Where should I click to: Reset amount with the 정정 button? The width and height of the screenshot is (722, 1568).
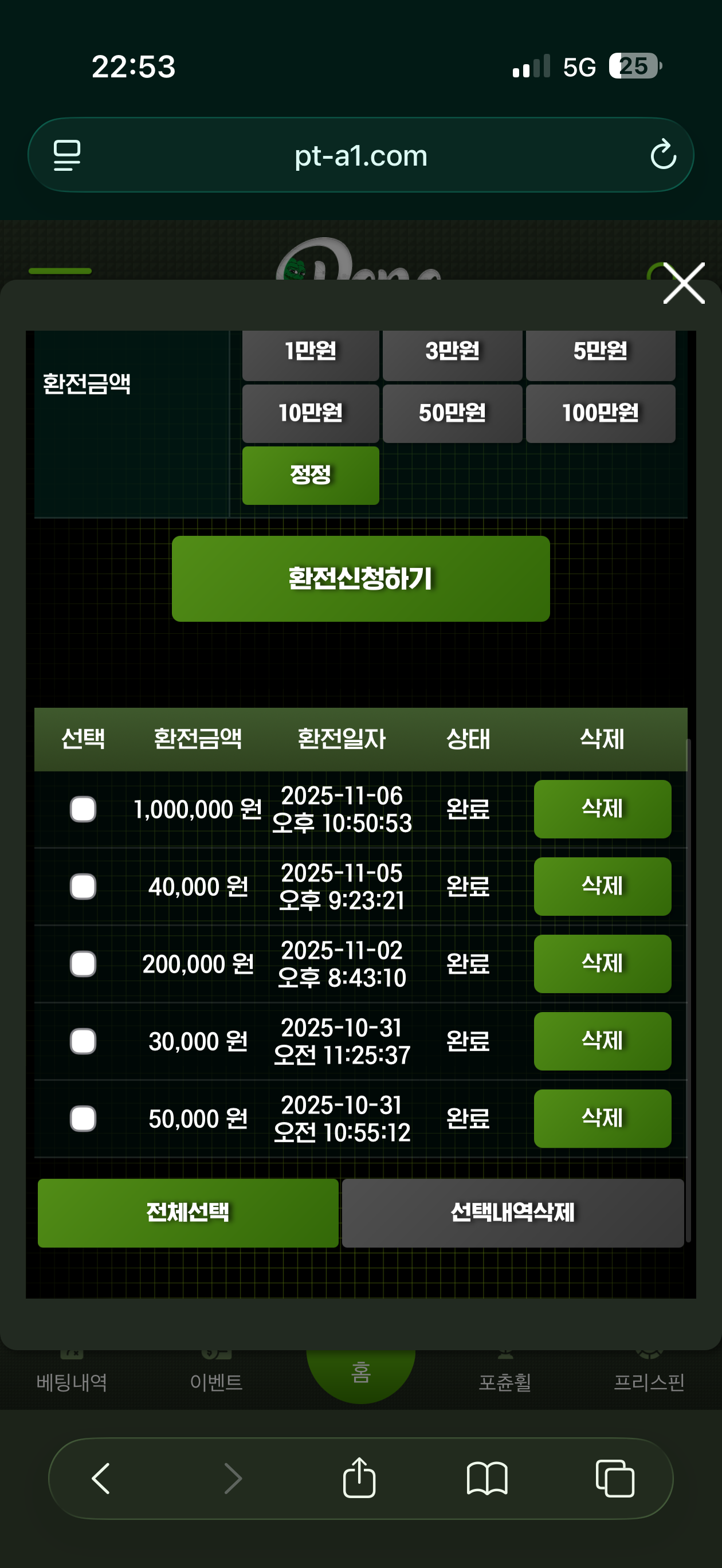coord(311,476)
